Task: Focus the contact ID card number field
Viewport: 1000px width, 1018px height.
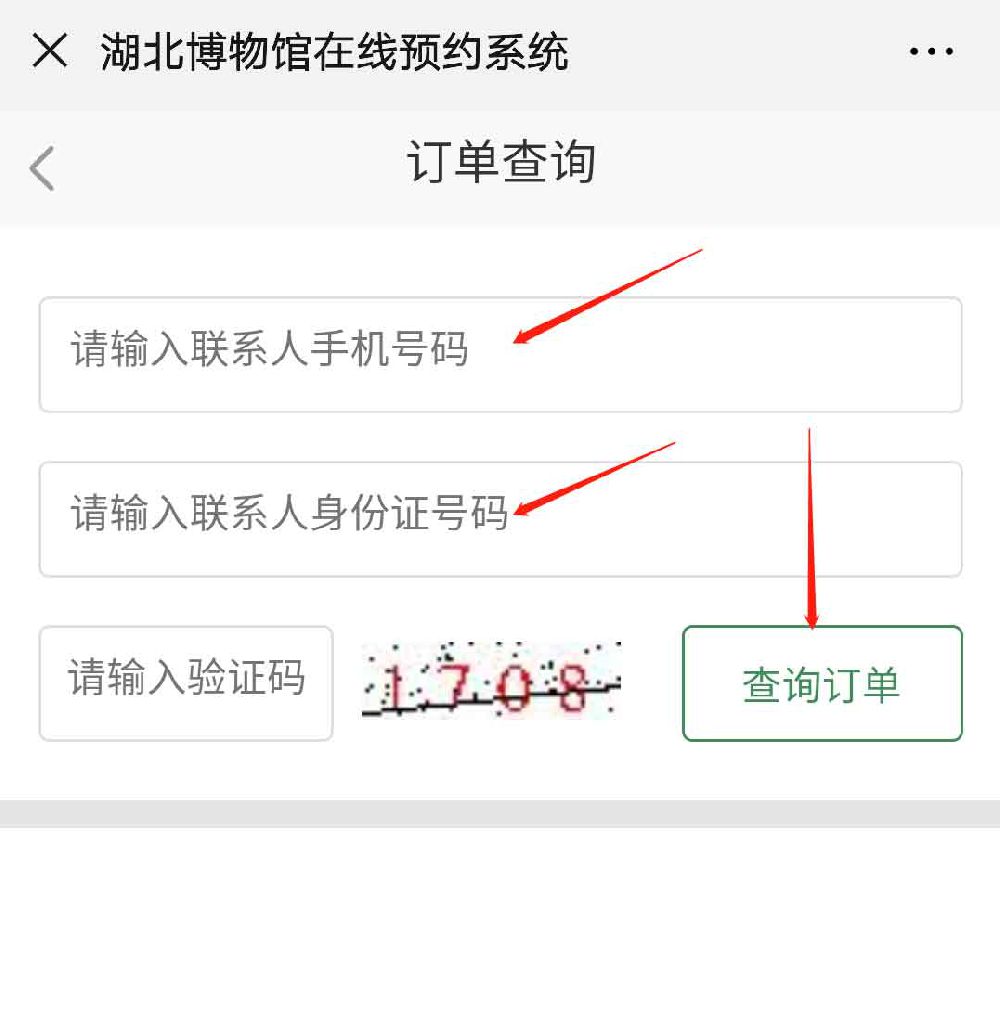Action: (x=500, y=519)
